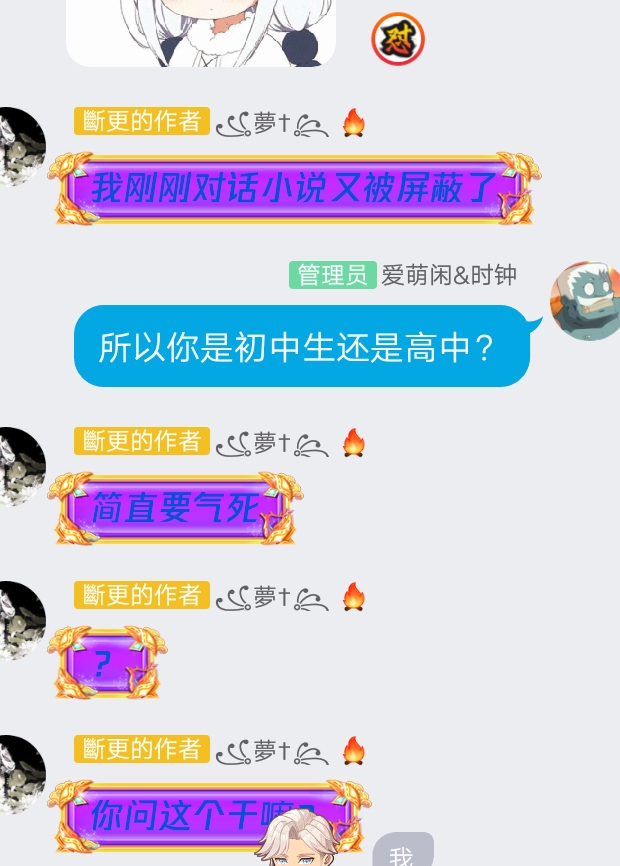Tap the 烈 badge icon beside the image
620x866 pixels.
coord(398,40)
